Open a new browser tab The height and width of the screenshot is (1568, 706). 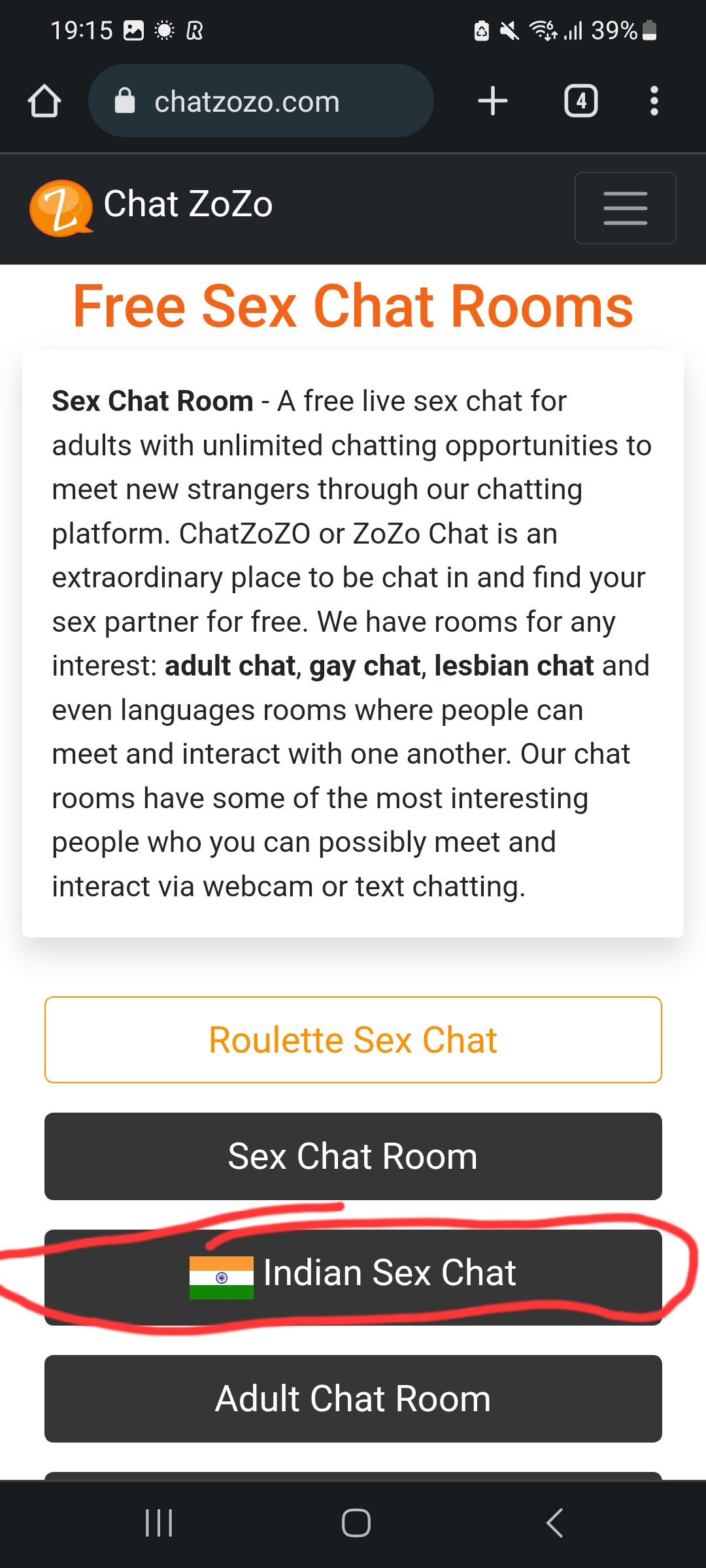click(x=492, y=101)
